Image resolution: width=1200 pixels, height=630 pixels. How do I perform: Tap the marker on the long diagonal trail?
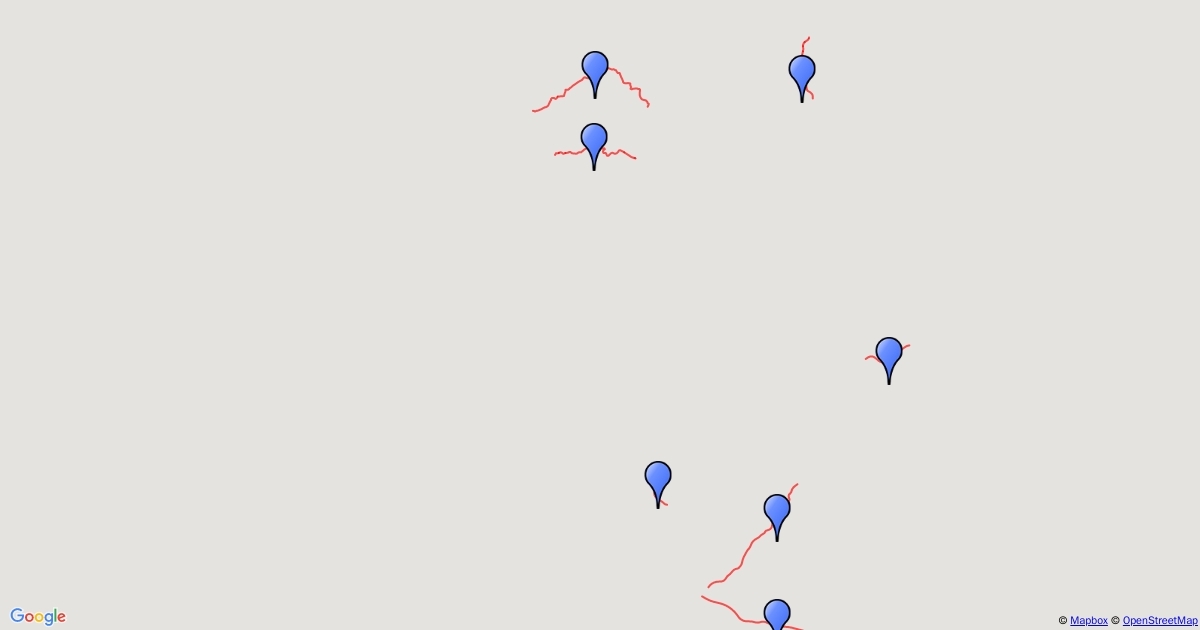coord(777,511)
